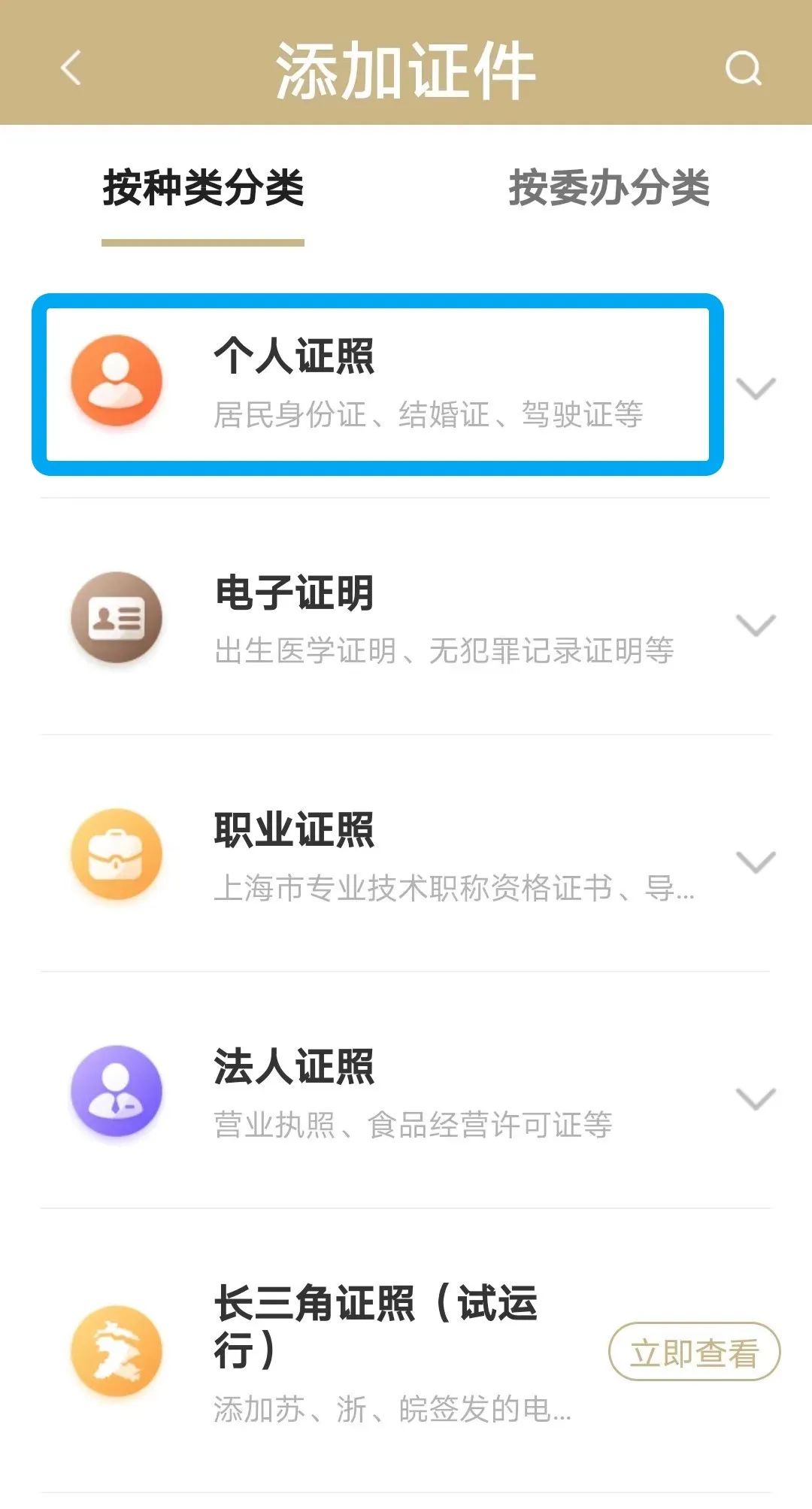Open the search icon in the header

(743, 69)
